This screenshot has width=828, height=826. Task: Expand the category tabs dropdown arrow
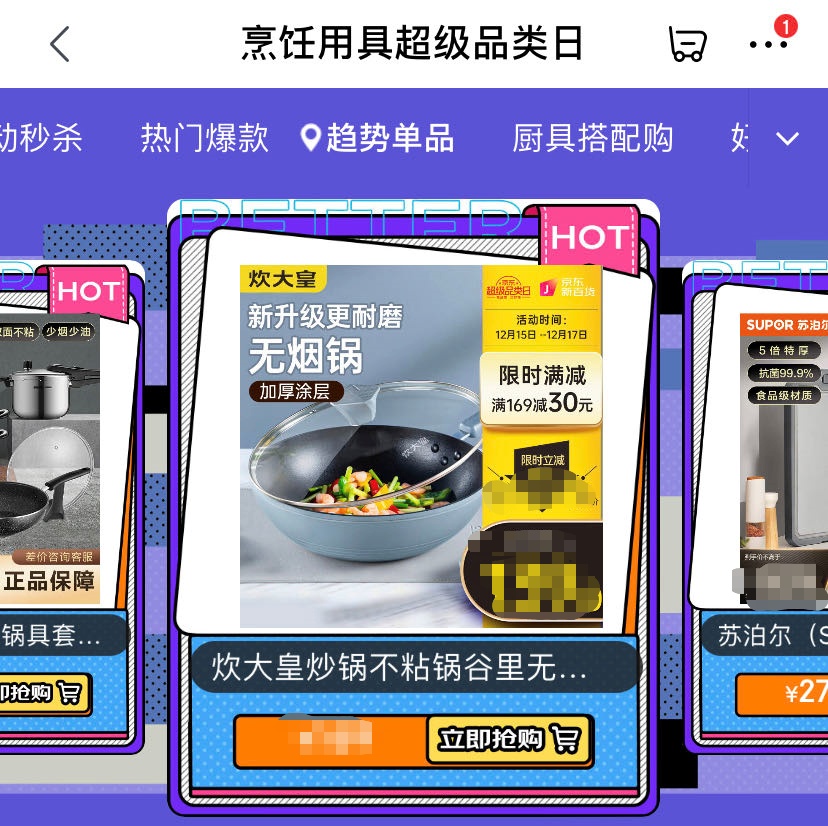pyautogui.click(x=788, y=138)
